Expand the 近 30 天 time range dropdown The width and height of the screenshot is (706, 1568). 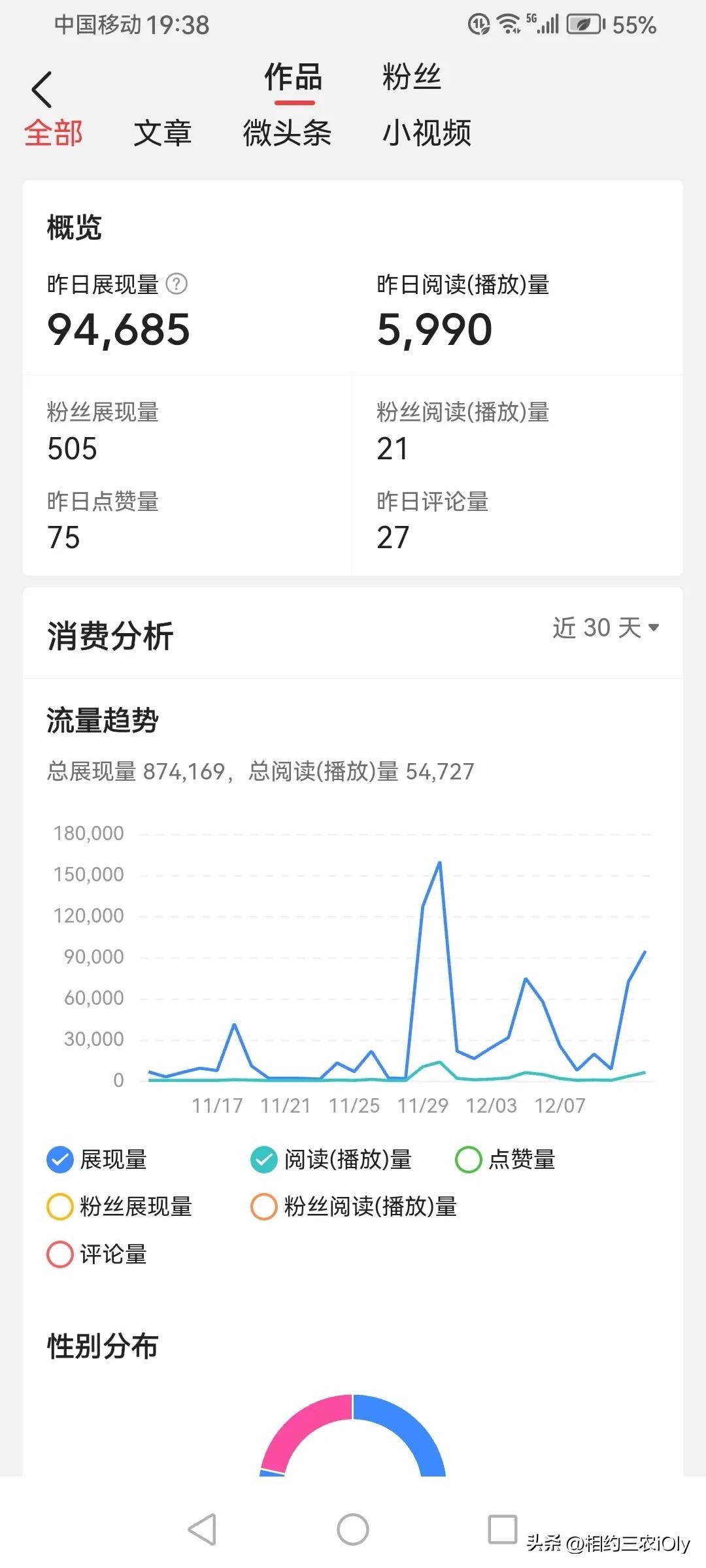point(605,628)
